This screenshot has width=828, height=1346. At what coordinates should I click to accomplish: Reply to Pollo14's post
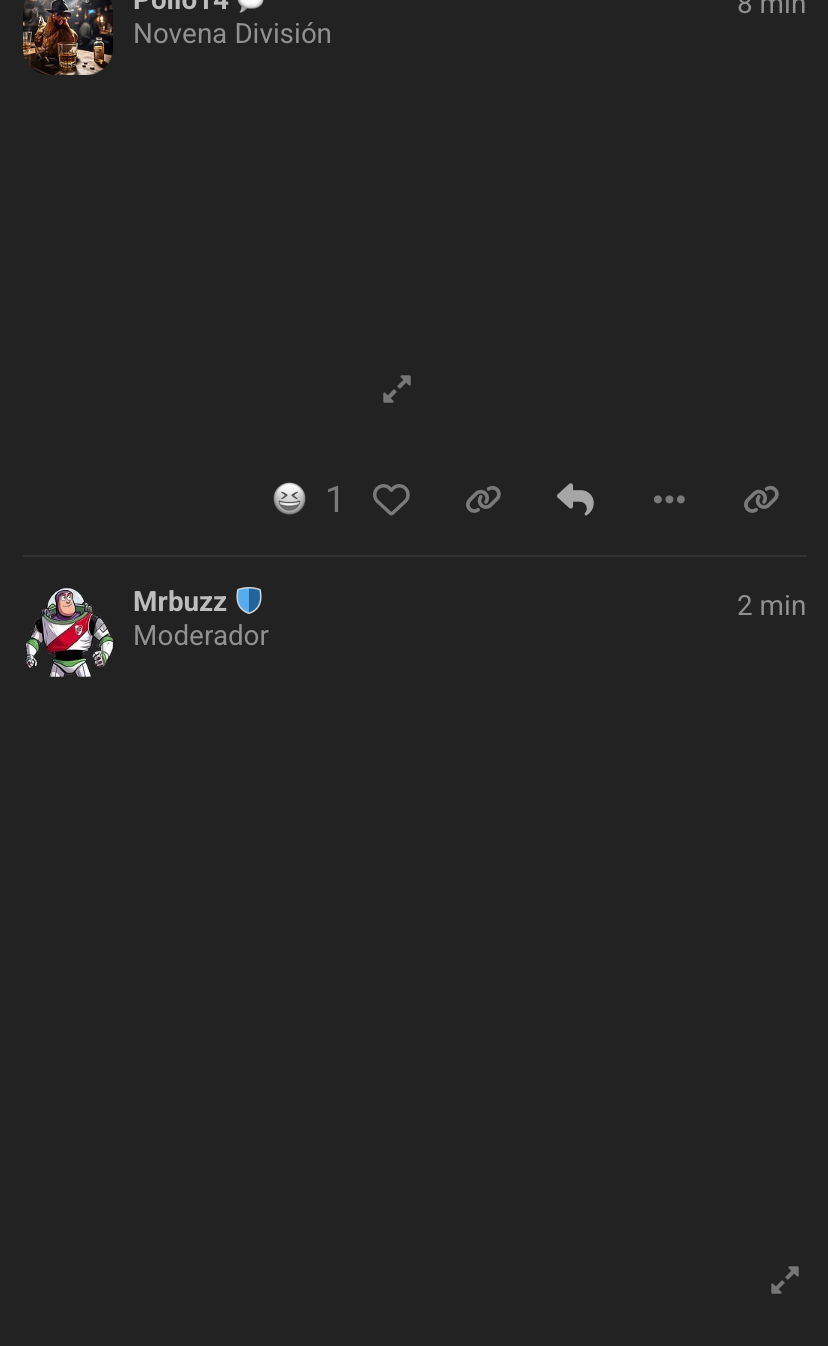(575, 499)
